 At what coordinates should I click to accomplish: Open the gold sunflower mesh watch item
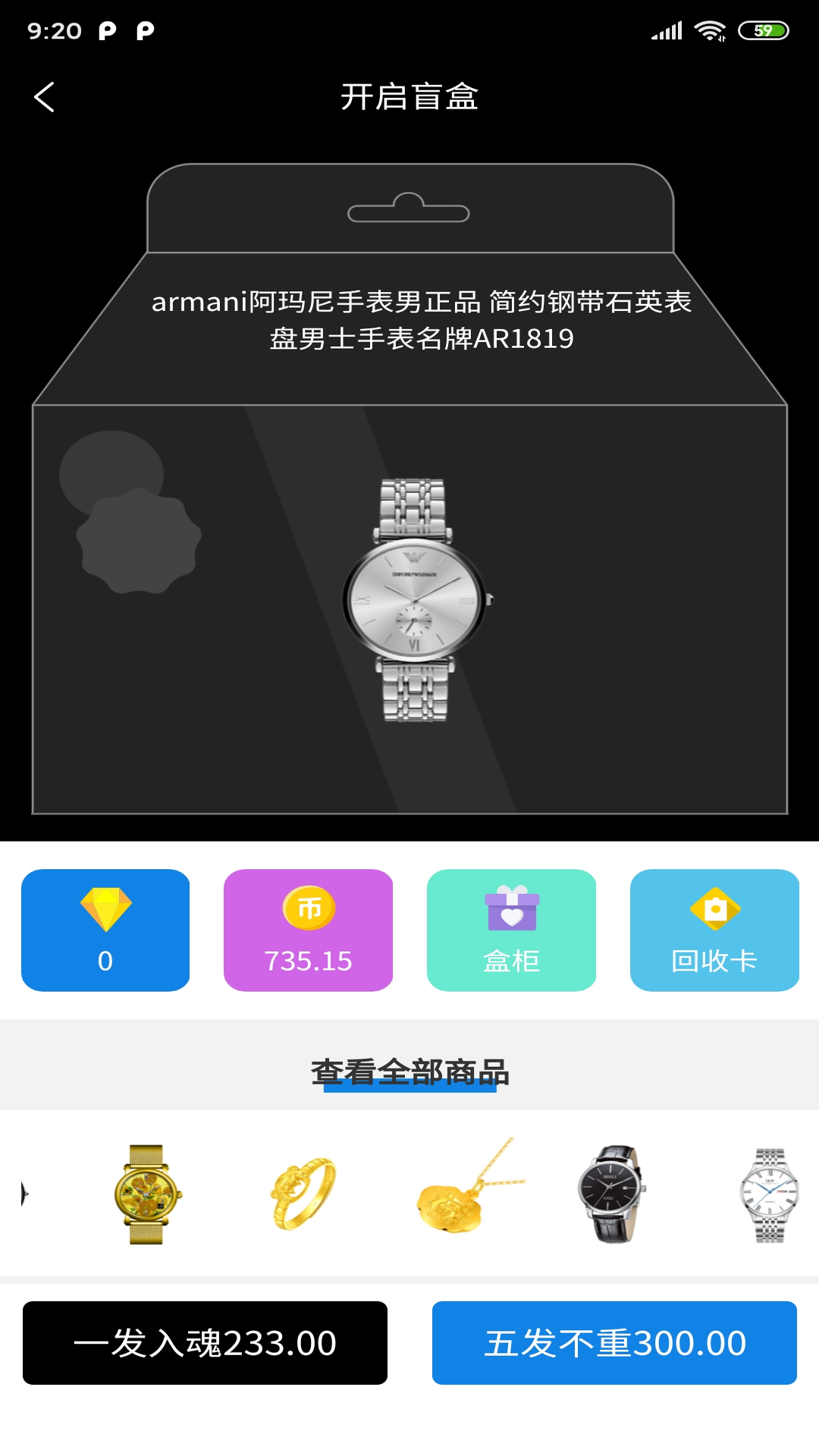[x=146, y=1194]
